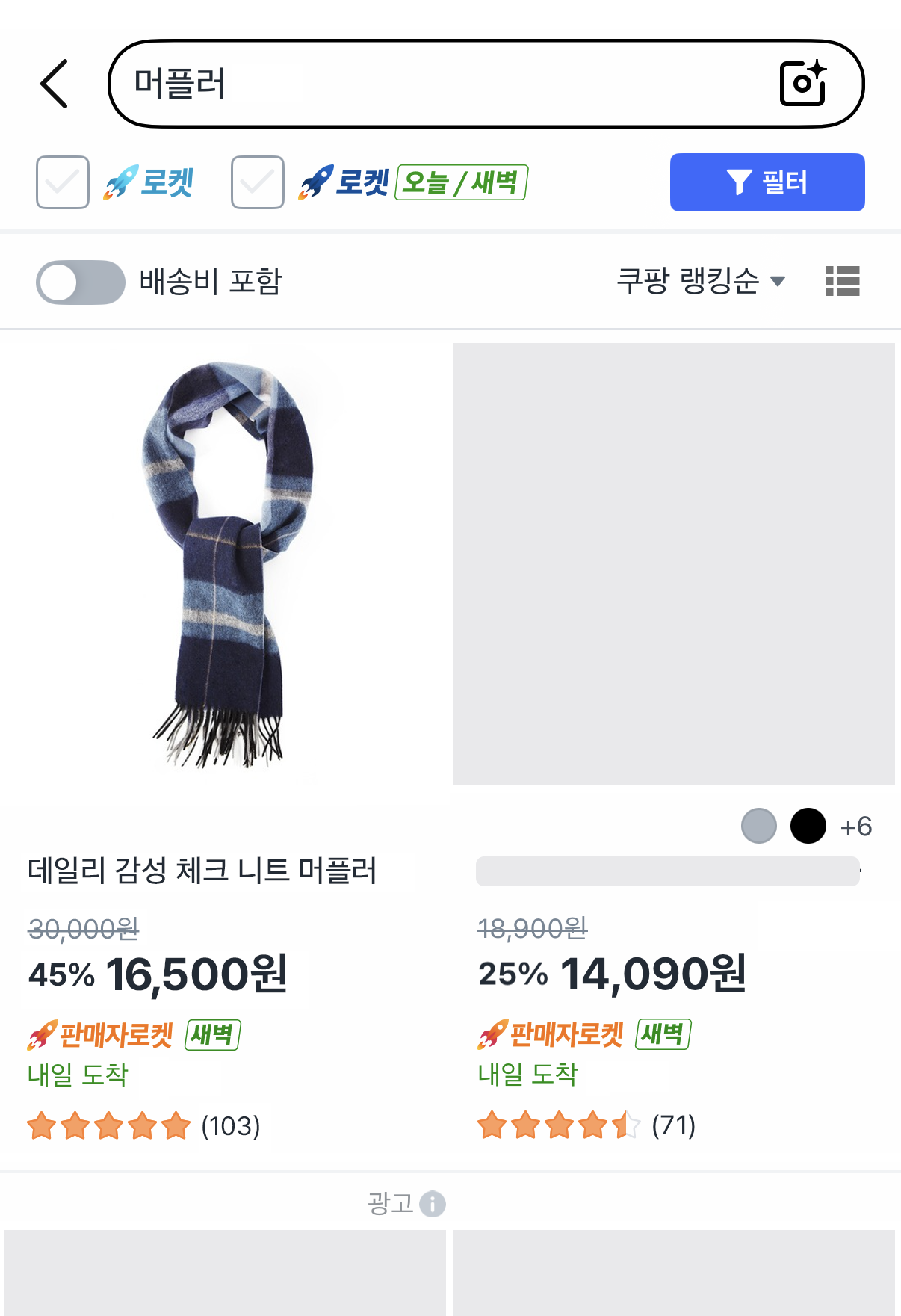Screen dimensions: 901x1316
Task: Check the 로켓 오늘/새벽 filter checkbox
Action: click(x=258, y=182)
